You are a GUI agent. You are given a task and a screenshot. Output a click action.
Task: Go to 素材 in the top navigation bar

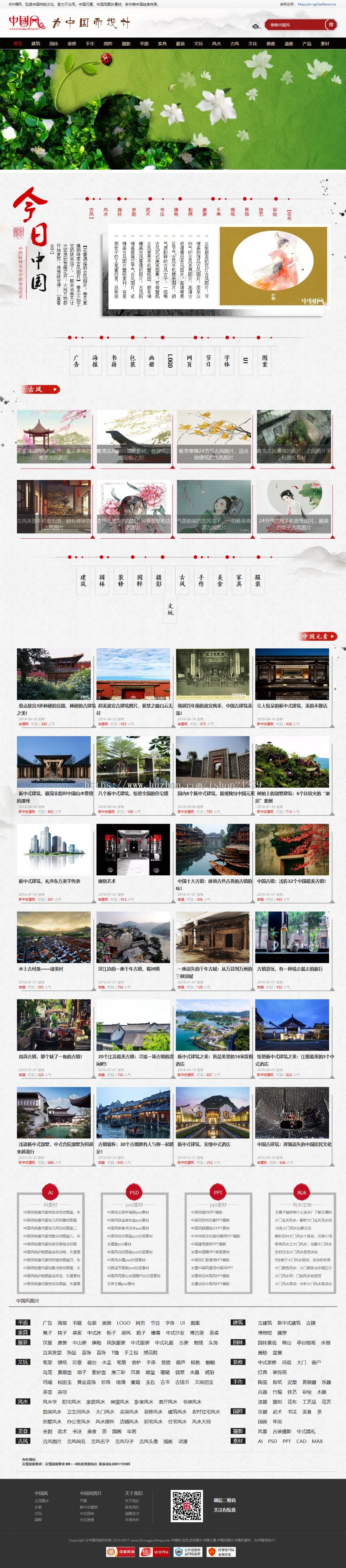(x=325, y=44)
